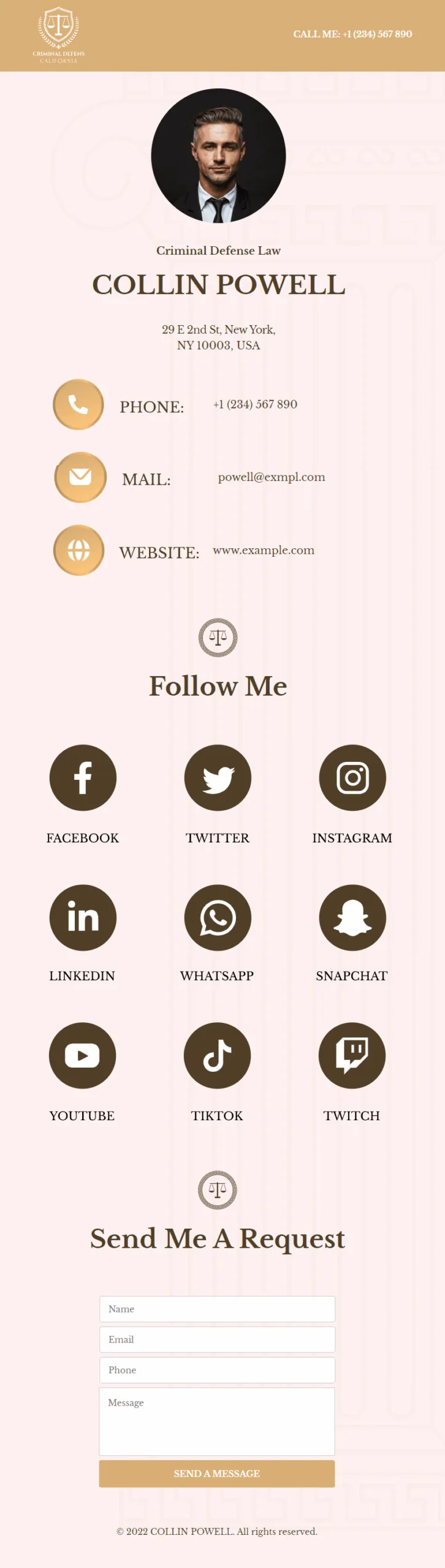This screenshot has width=445, height=1568.
Task: Open the Snapchat profile
Action: click(x=352, y=918)
